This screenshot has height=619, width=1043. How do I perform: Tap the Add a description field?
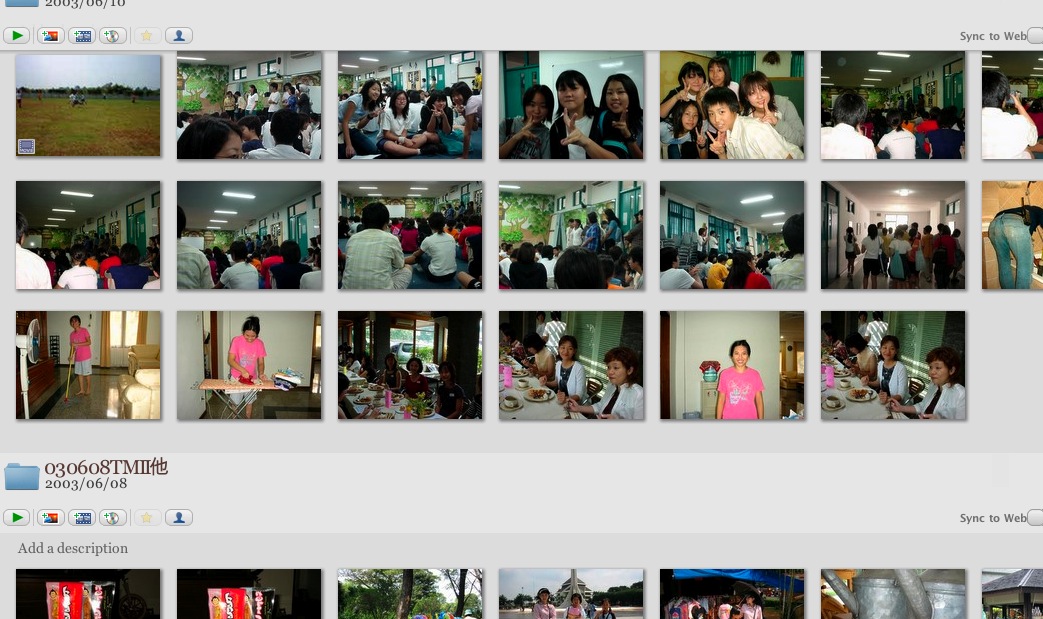(73, 548)
